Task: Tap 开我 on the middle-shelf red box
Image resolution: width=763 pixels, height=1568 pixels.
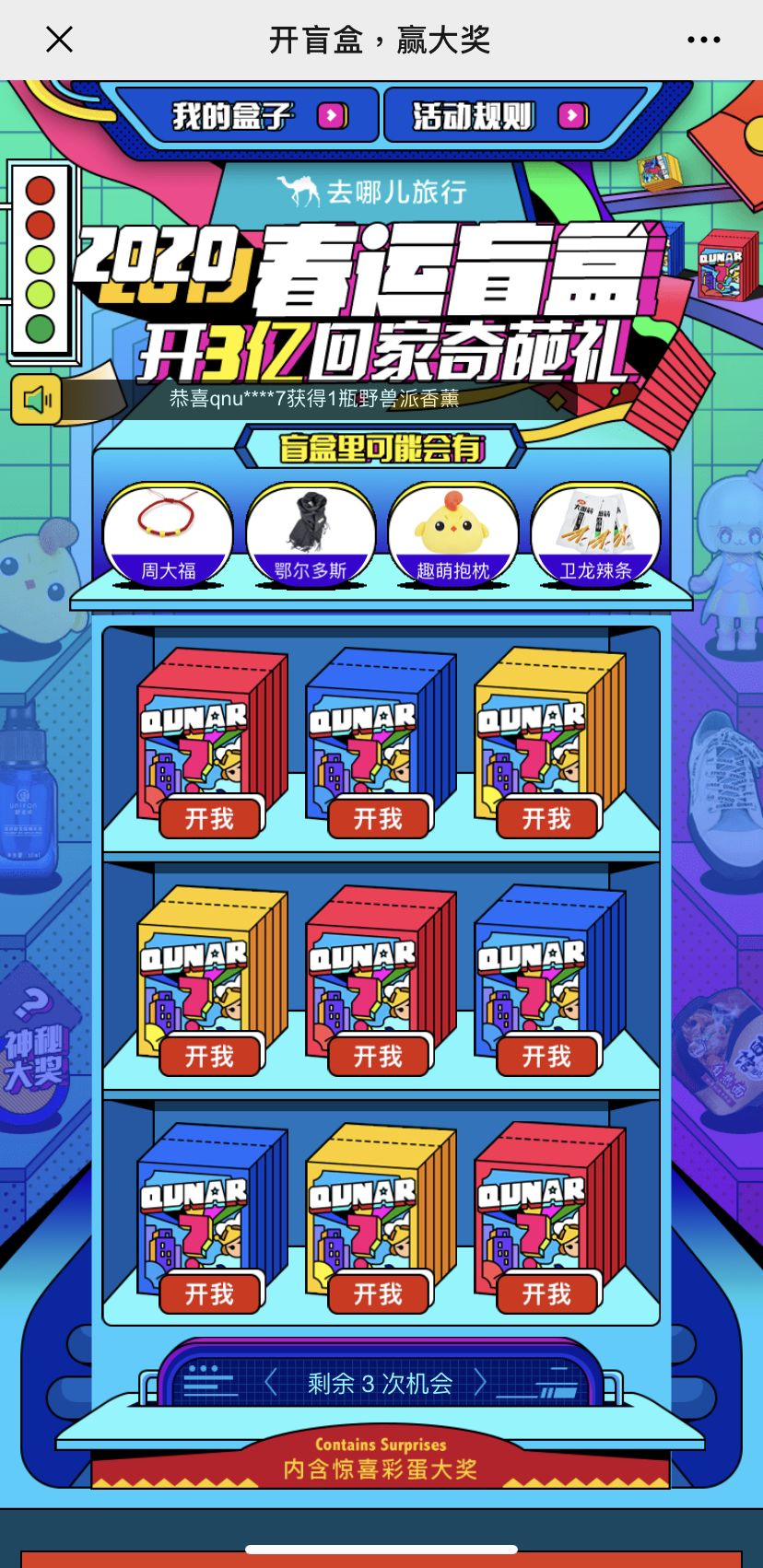Action: click(x=379, y=1056)
